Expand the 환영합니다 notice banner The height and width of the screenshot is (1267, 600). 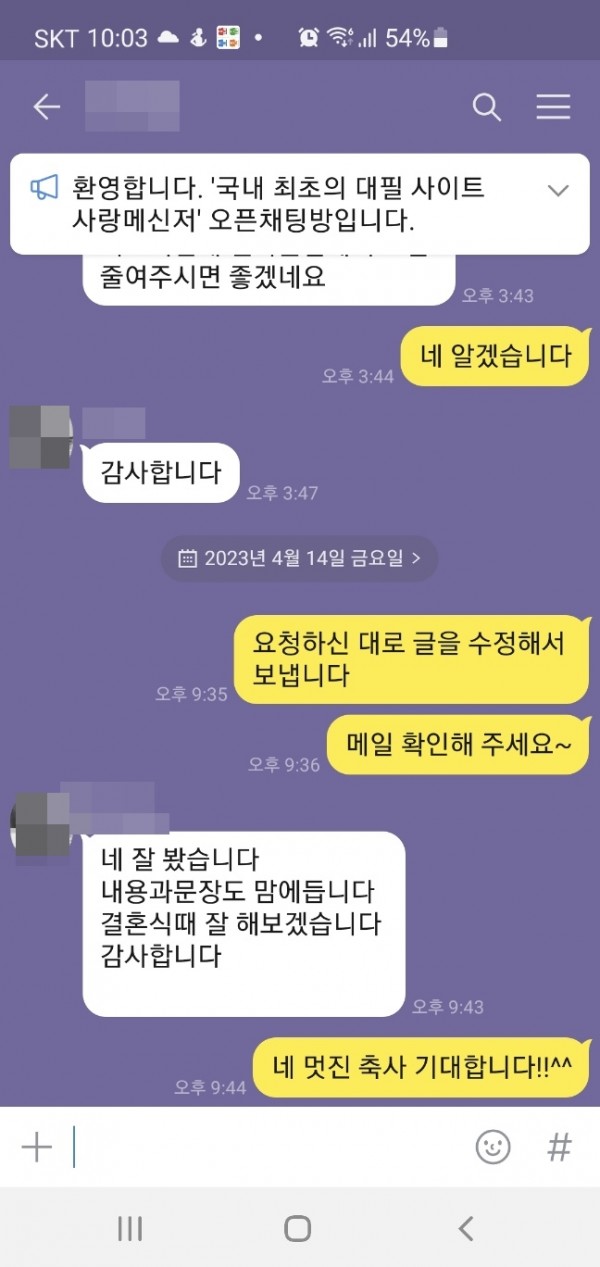click(558, 190)
